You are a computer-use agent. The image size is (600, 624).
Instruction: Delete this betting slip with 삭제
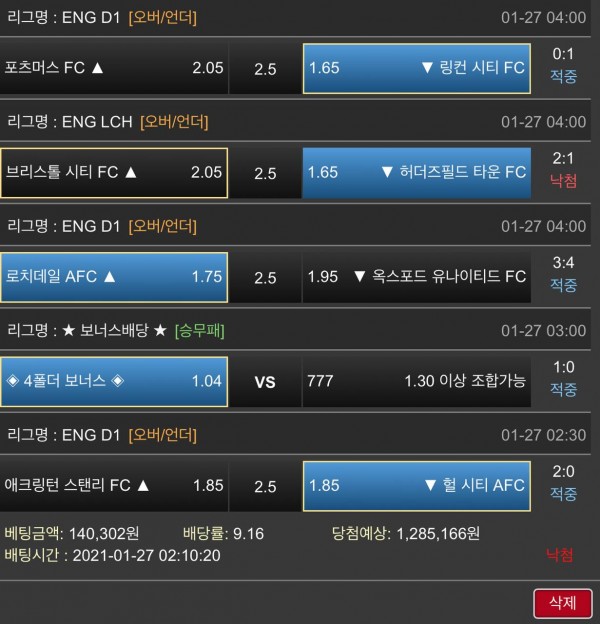tap(563, 603)
